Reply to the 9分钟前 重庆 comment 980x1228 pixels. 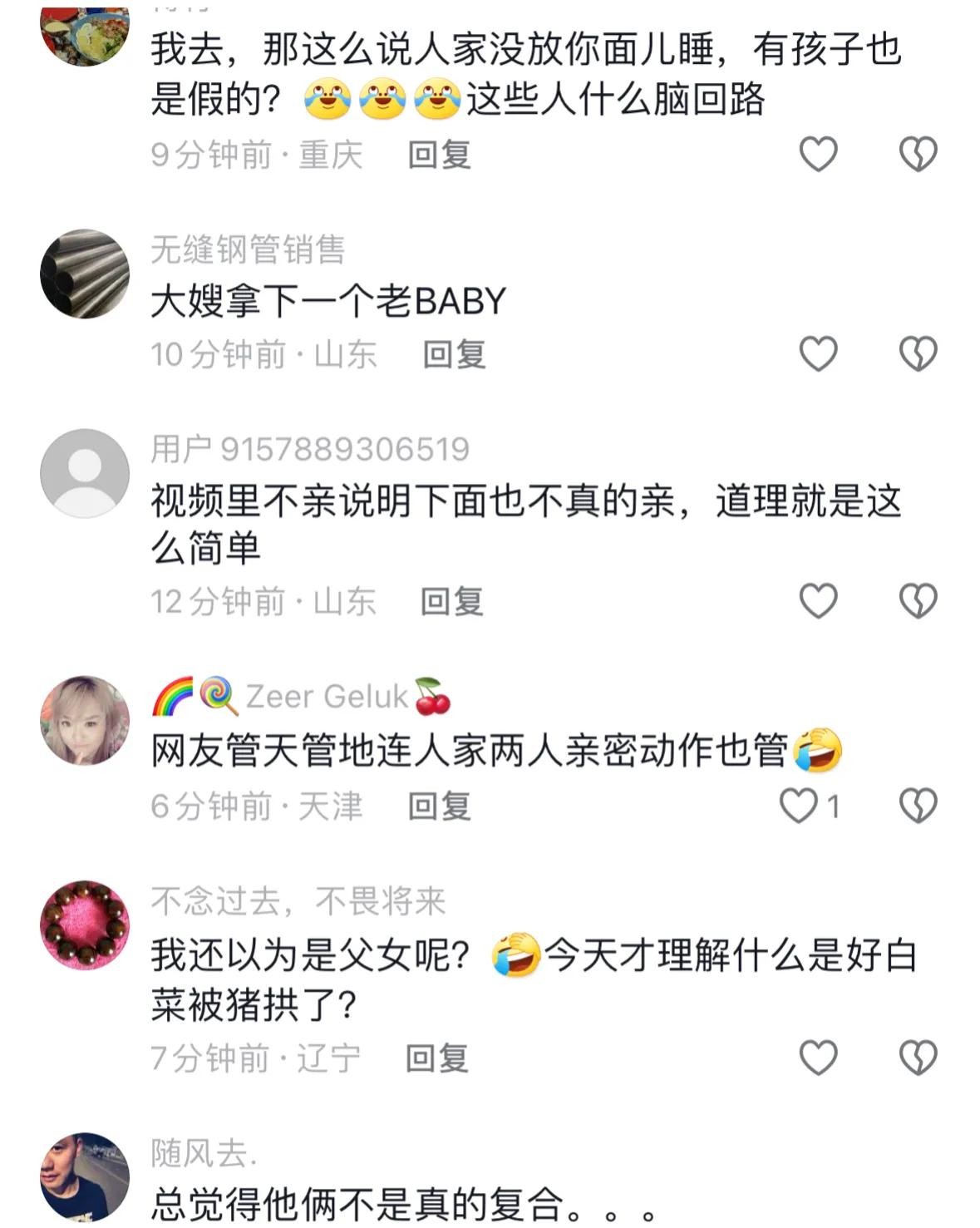439,155
